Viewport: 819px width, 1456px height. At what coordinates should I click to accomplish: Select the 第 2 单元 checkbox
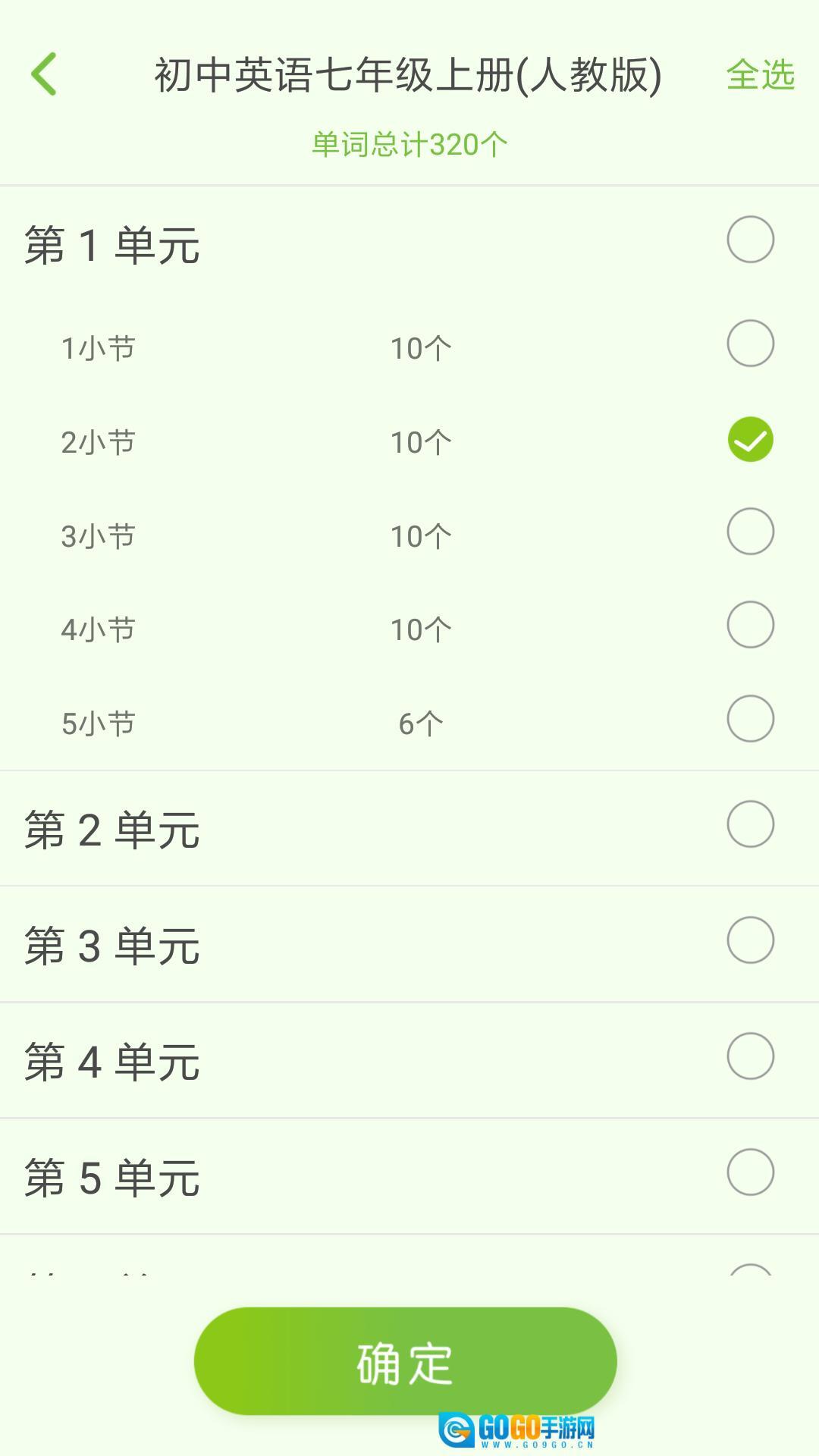(750, 824)
